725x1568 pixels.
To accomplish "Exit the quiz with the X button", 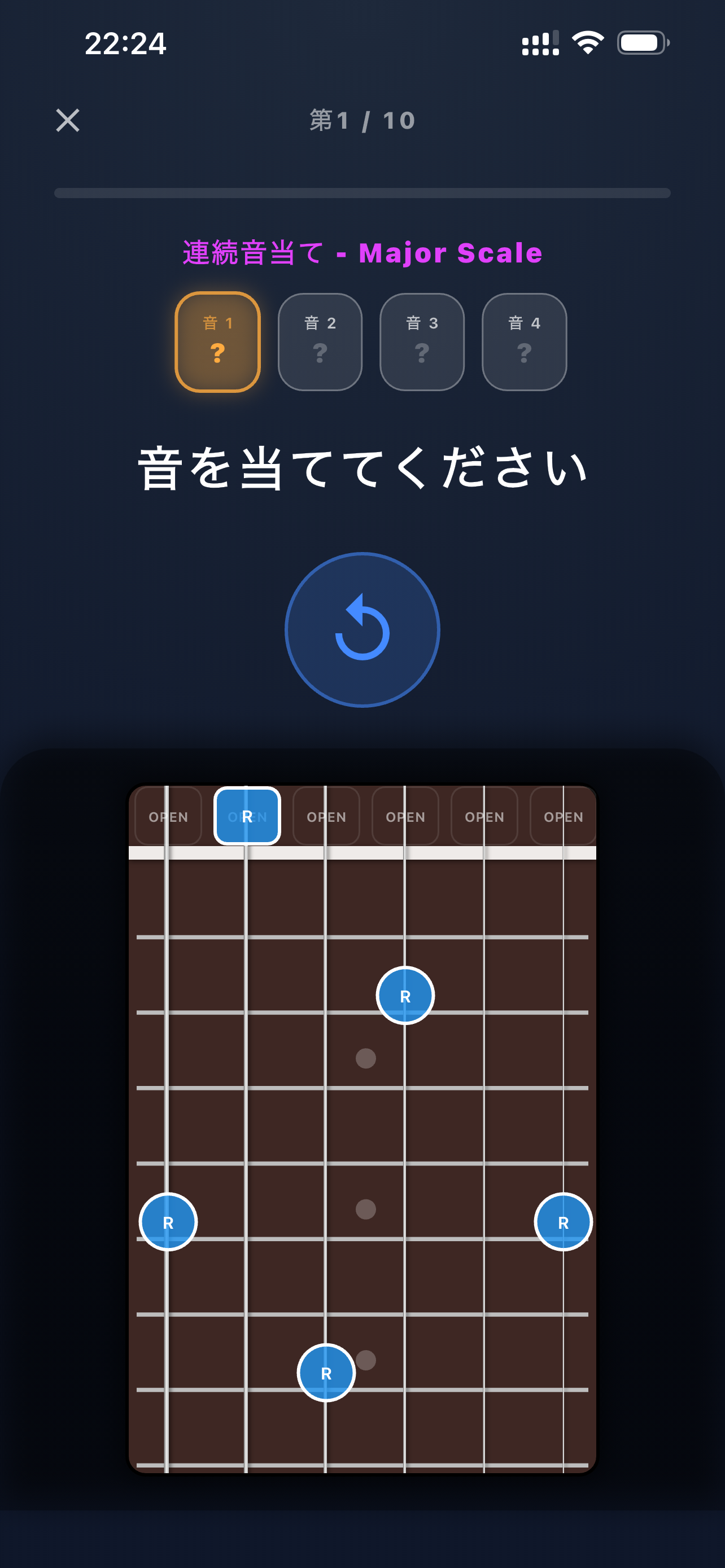I will (68, 121).
